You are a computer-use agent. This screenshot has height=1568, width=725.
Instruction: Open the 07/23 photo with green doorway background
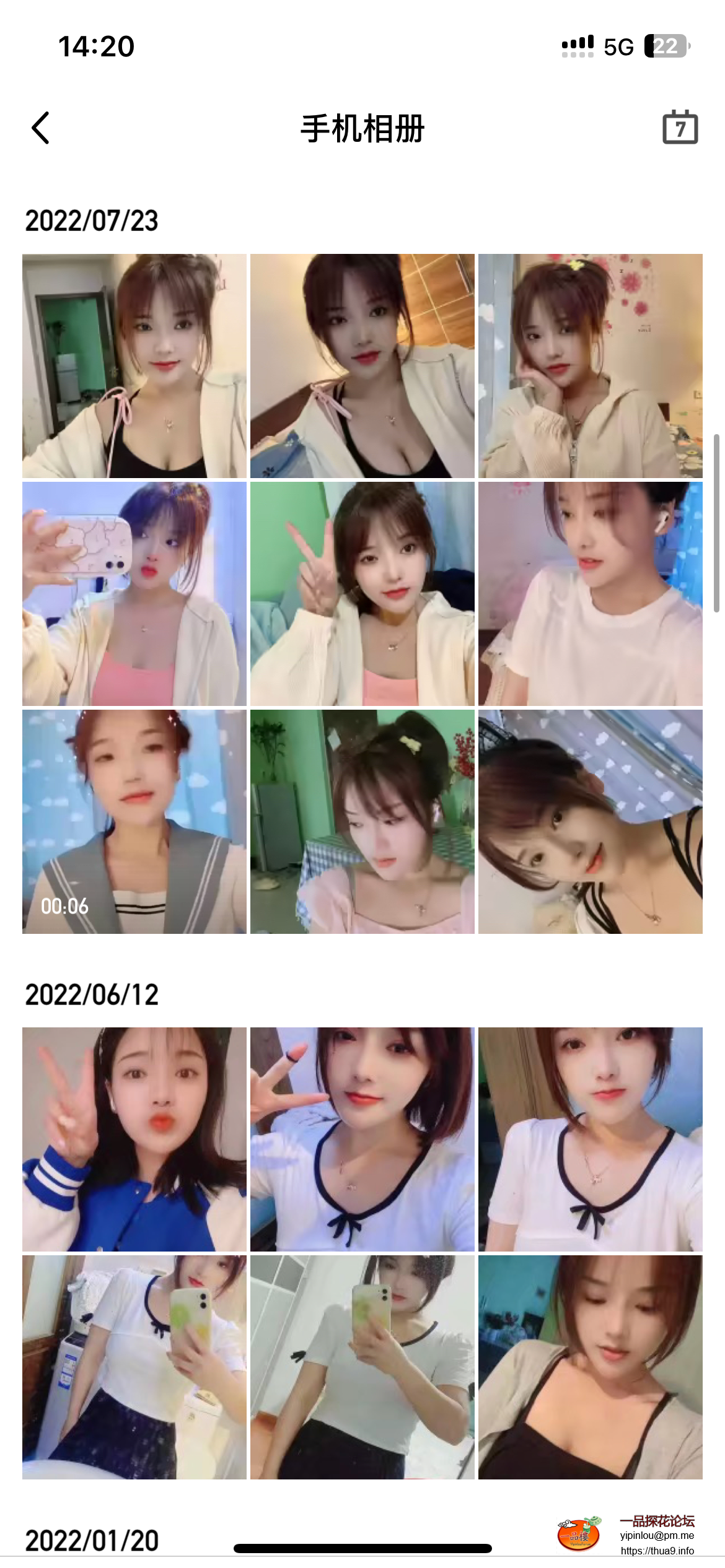click(x=134, y=365)
